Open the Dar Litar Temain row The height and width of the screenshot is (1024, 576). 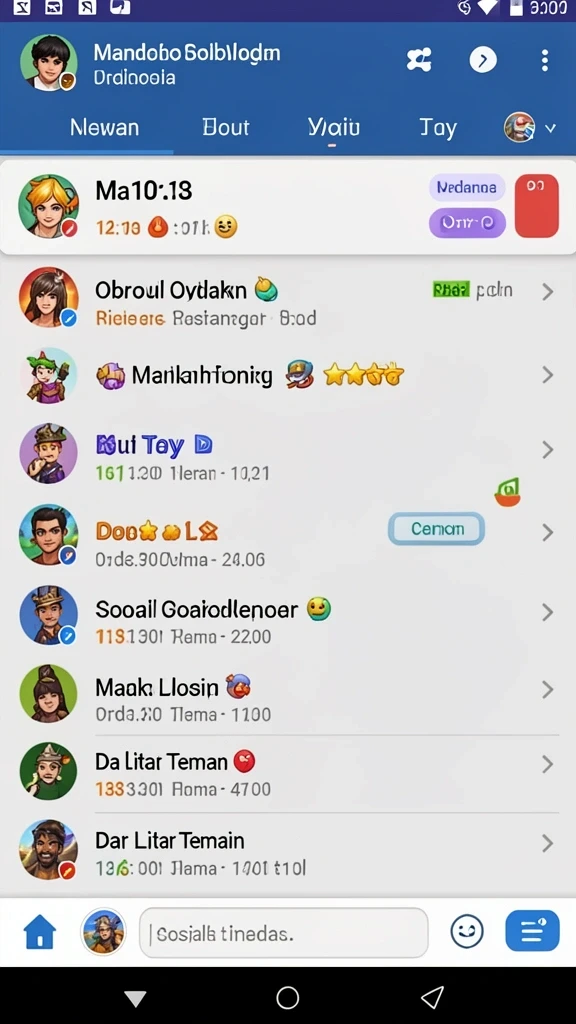click(288, 850)
